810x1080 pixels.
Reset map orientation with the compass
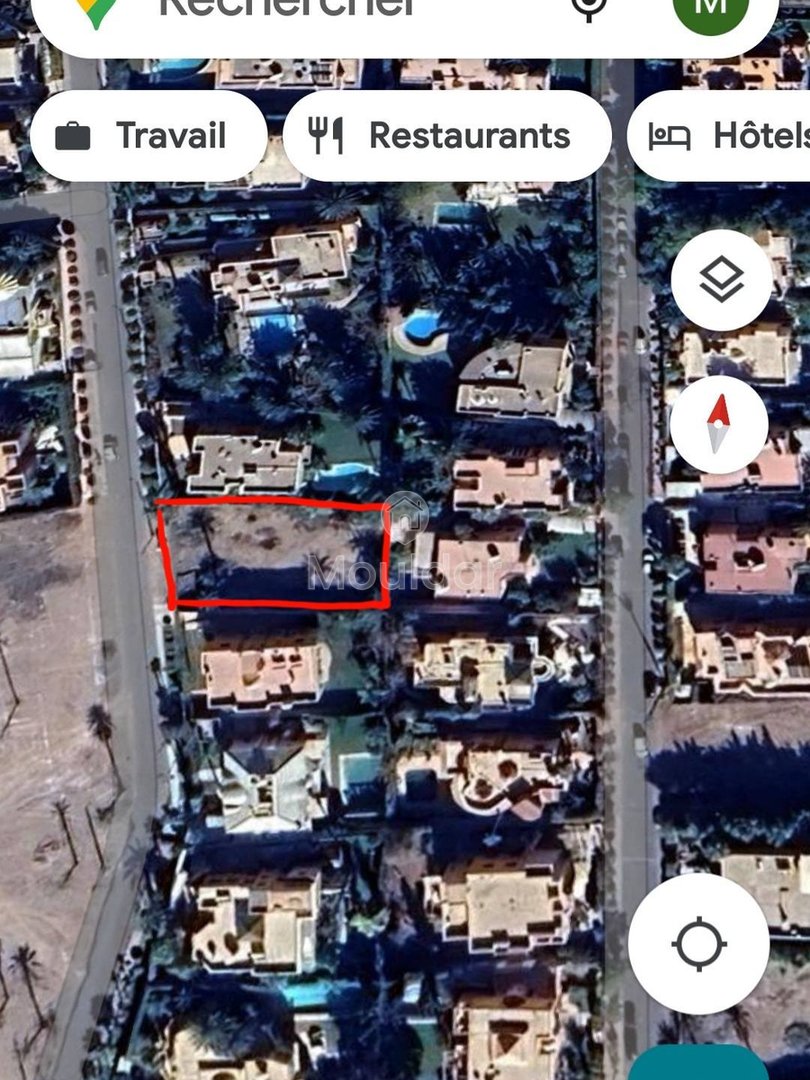719,424
